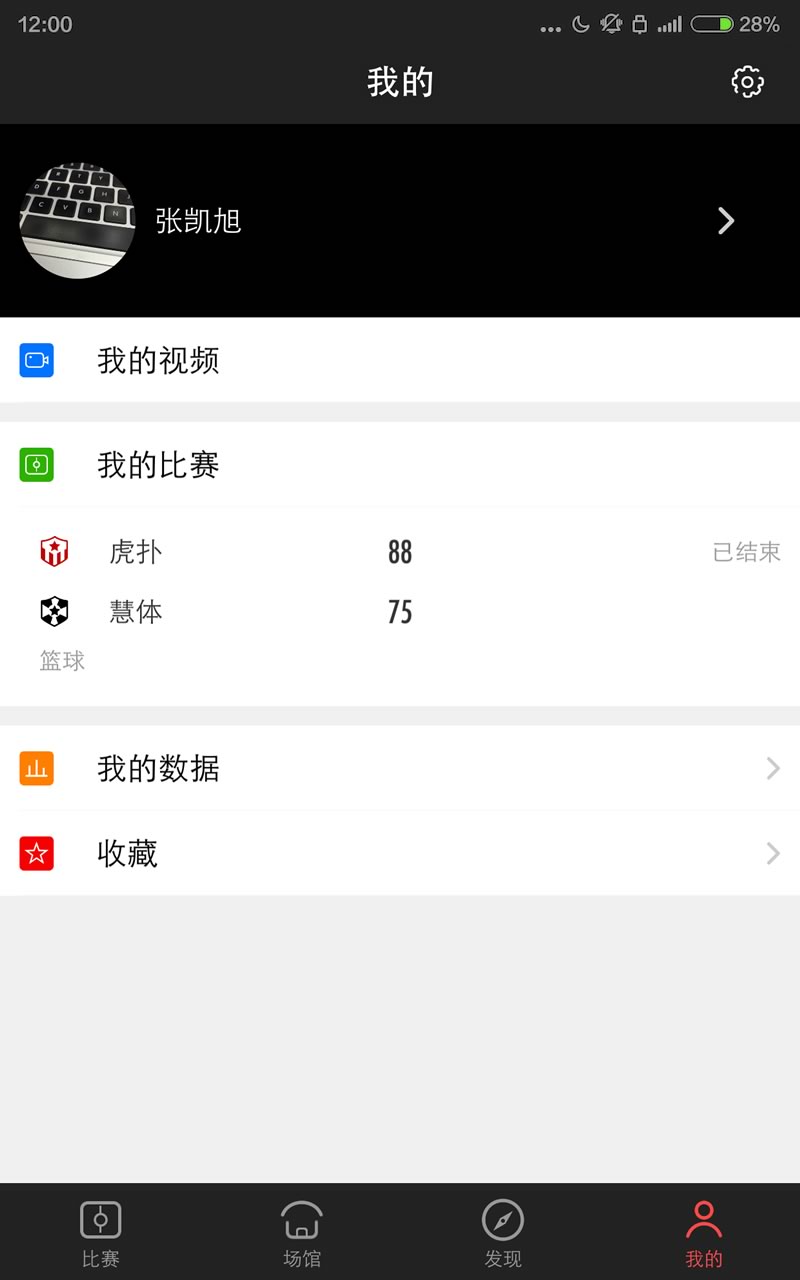Open 我的数据 using its arrow chevron
The image size is (800, 1280).
772,768
